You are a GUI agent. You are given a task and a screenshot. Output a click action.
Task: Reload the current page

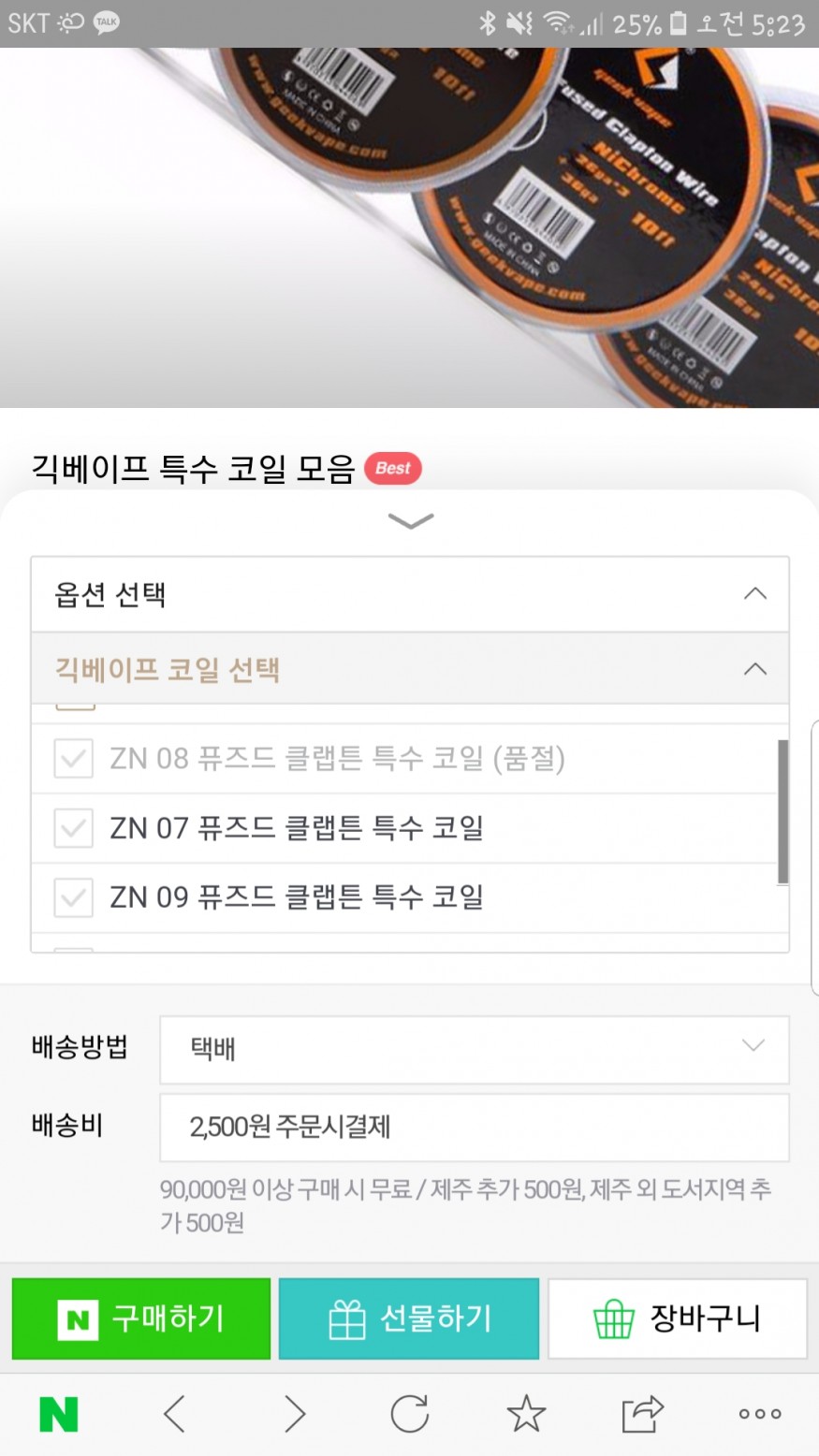coord(410,1414)
